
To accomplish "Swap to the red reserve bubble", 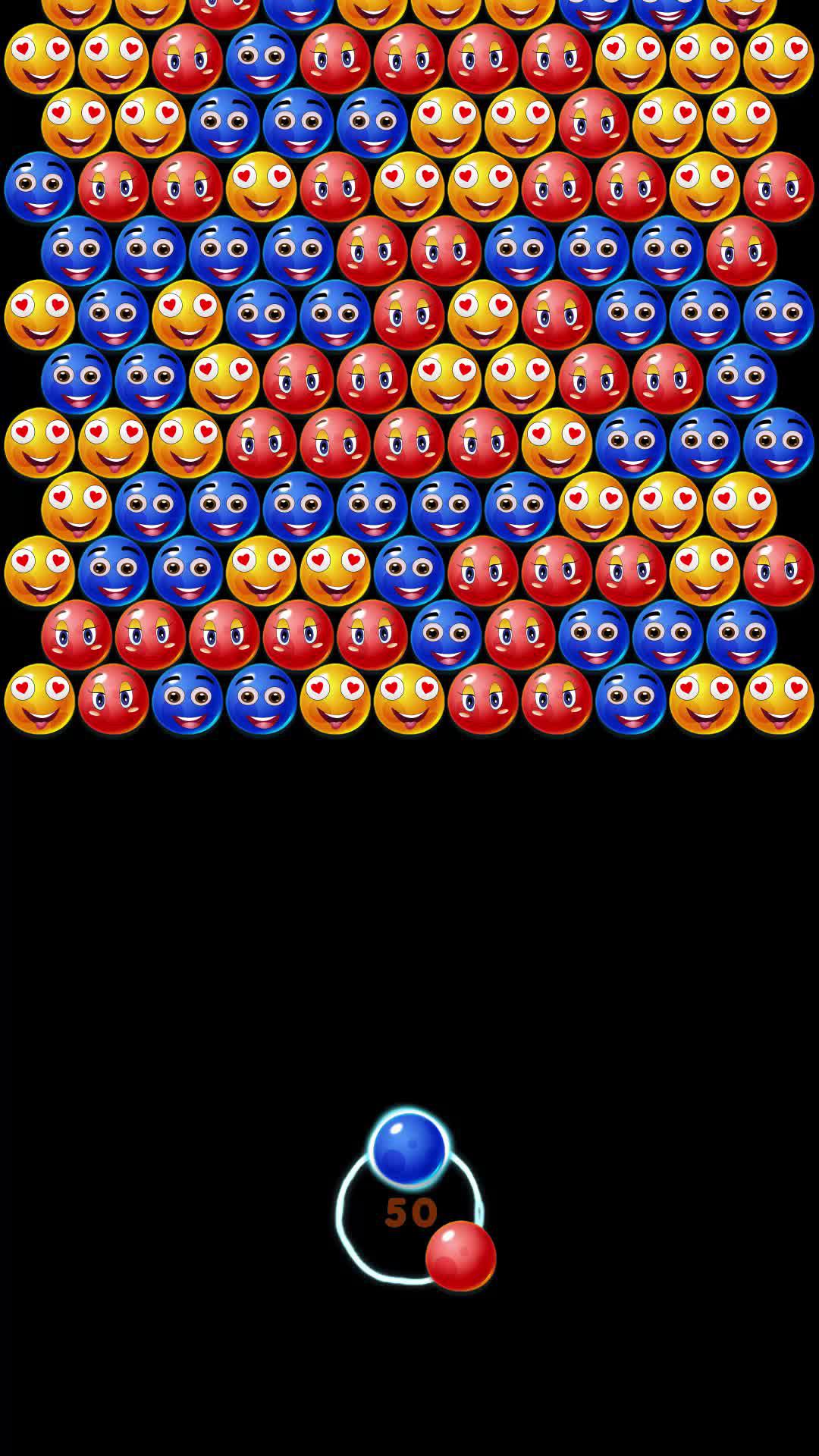I will click(460, 1255).
